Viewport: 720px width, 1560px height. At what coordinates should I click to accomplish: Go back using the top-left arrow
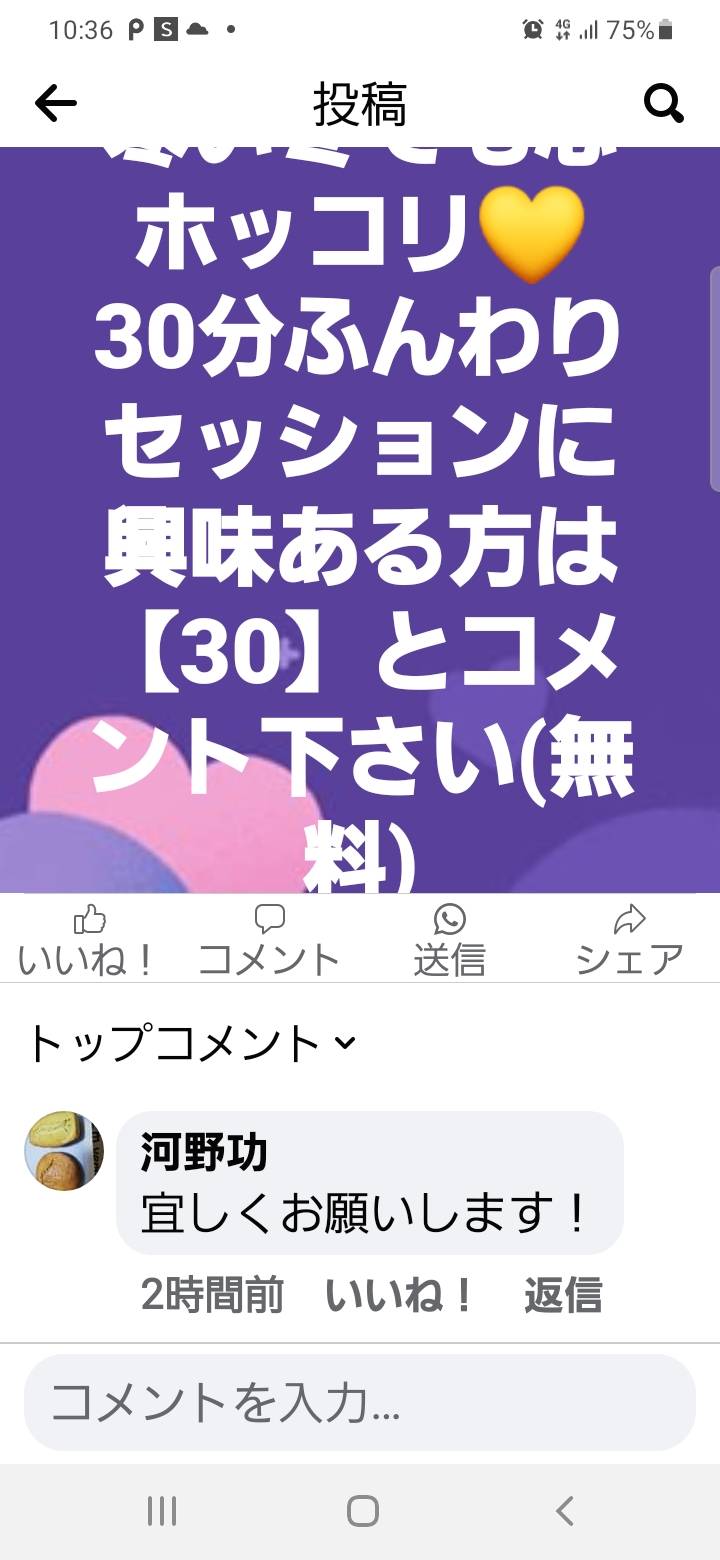(x=55, y=102)
